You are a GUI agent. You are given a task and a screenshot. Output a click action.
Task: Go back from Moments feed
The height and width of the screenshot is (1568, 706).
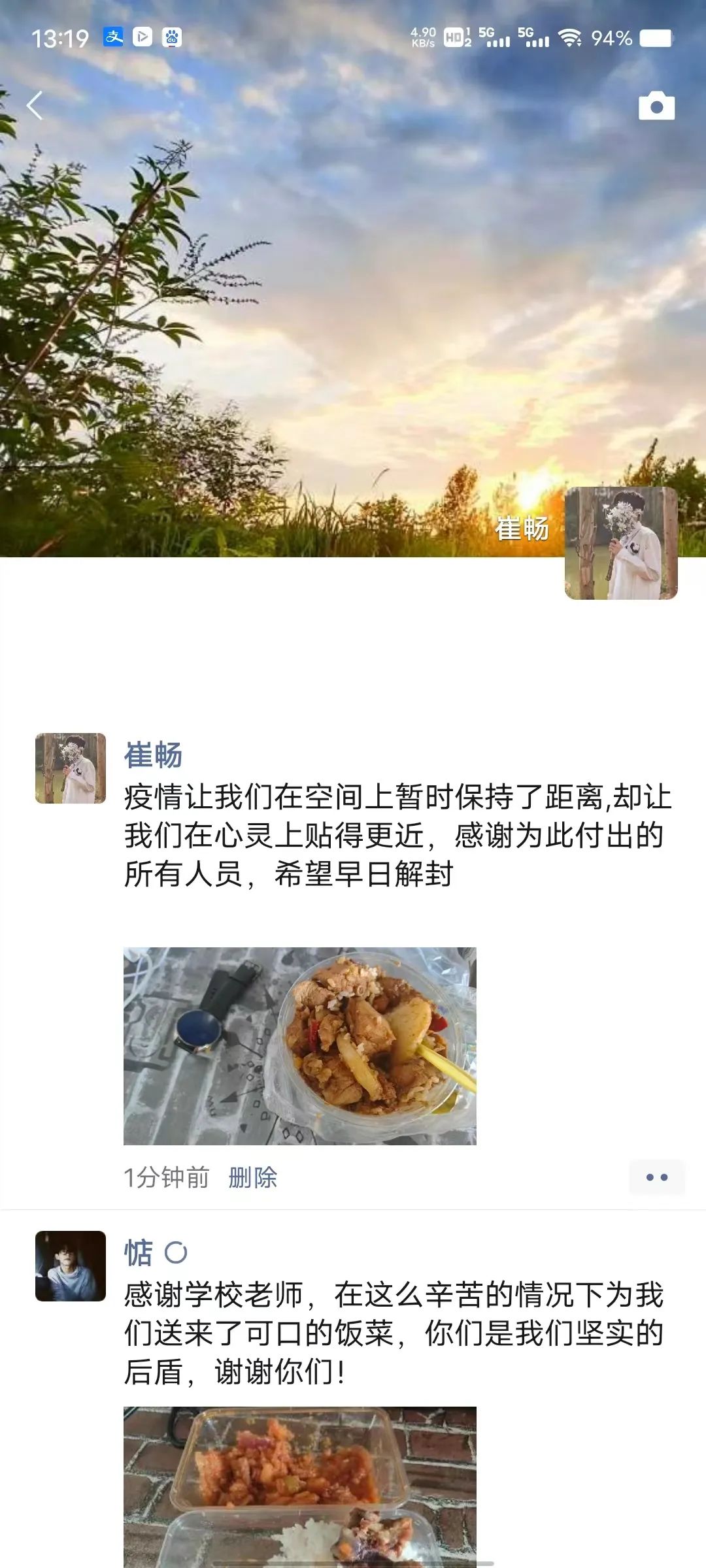(x=35, y=106)
